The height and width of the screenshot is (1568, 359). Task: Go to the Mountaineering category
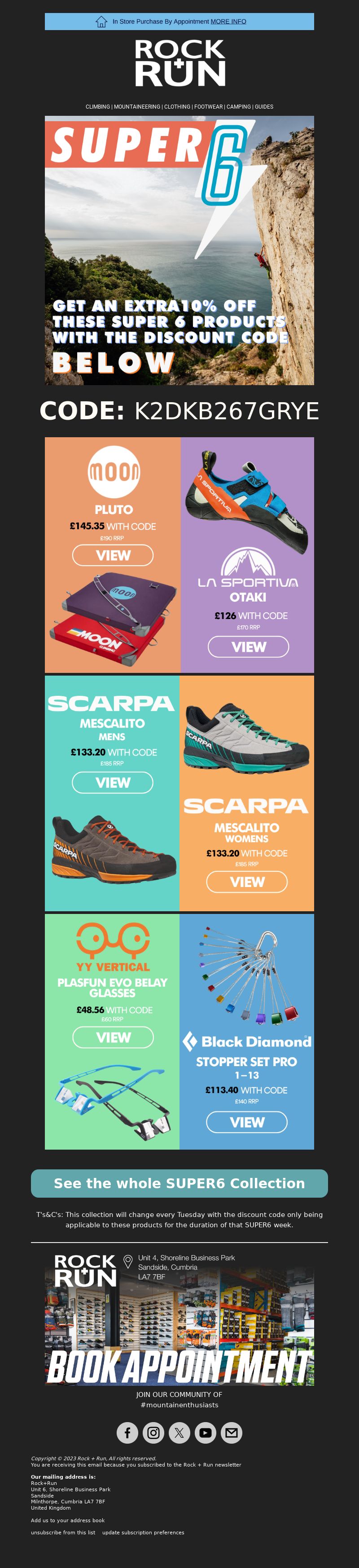coord(137,106)
